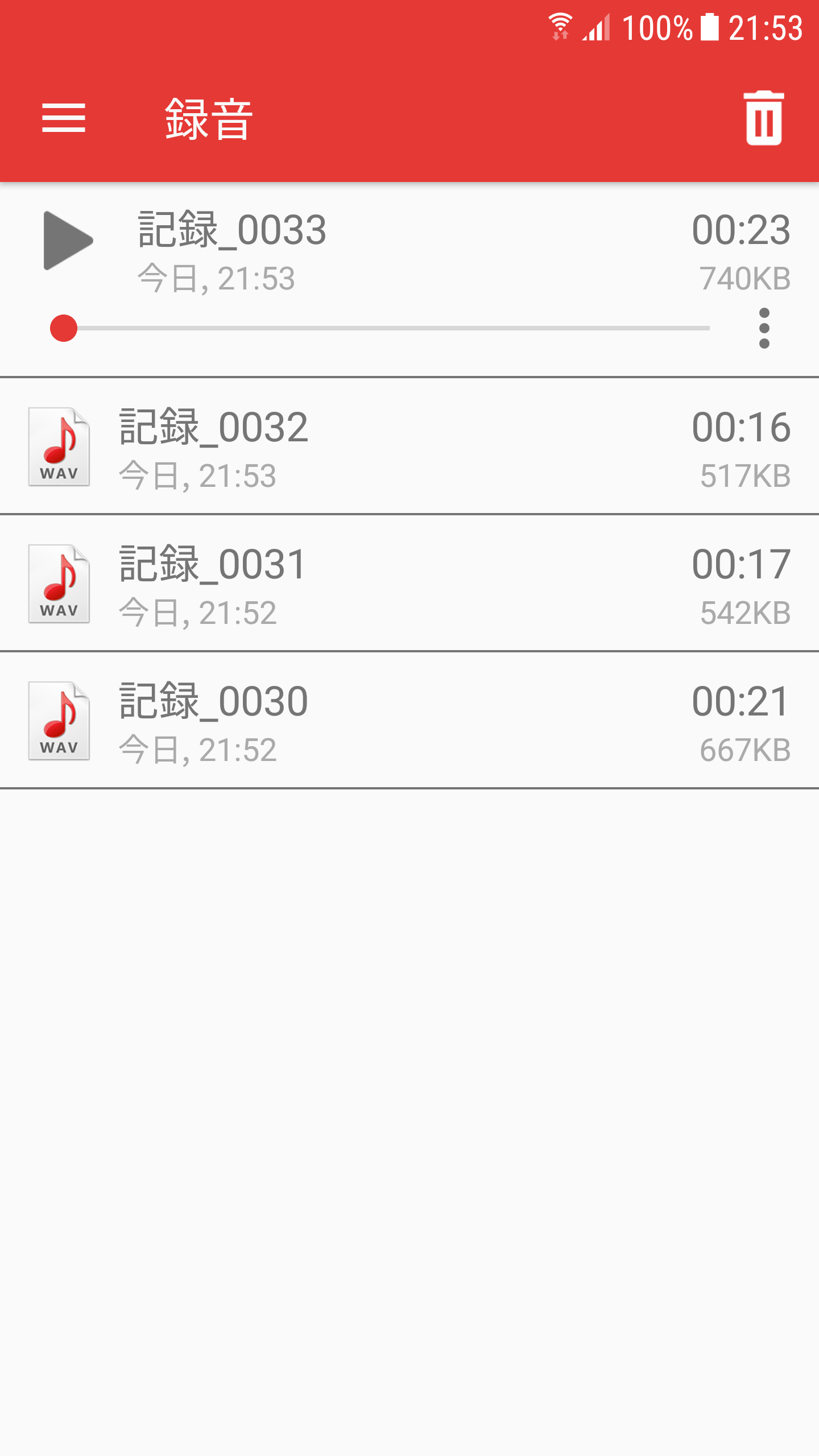Image resolution: width=819 pixels, height=1456 pixels.
Task: Open recording 記録_0032
Action: (x=409, y=446)
